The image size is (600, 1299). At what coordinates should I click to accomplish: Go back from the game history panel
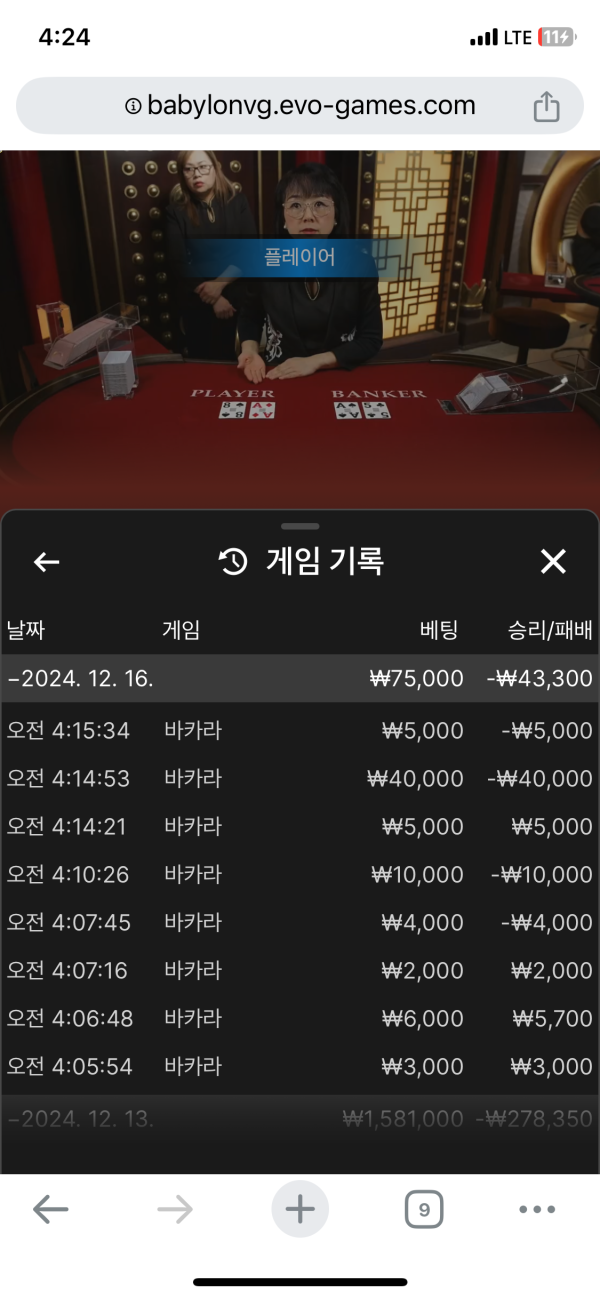[47, 562]
